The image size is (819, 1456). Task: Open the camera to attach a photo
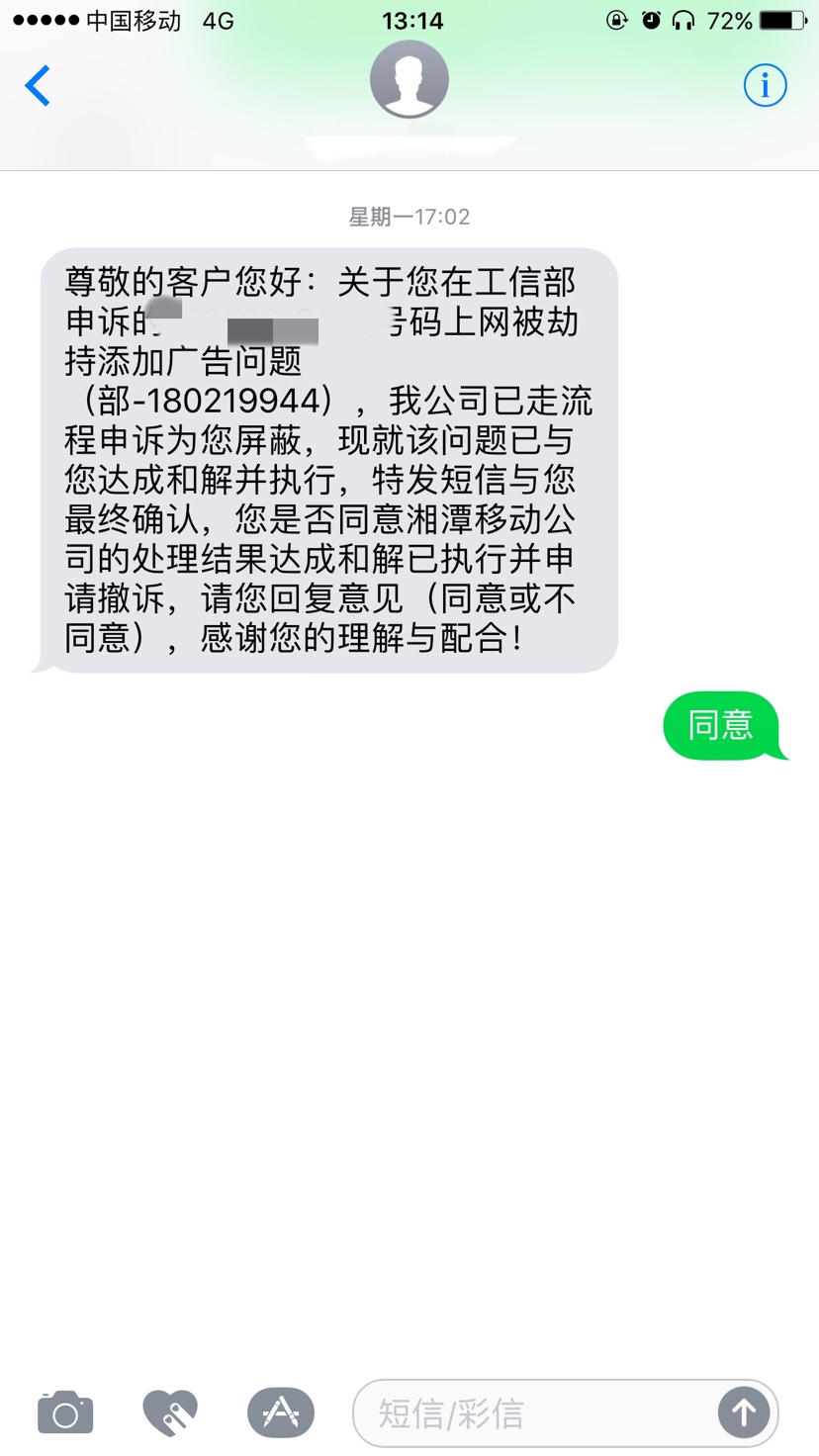click(x=65, y=1412)
